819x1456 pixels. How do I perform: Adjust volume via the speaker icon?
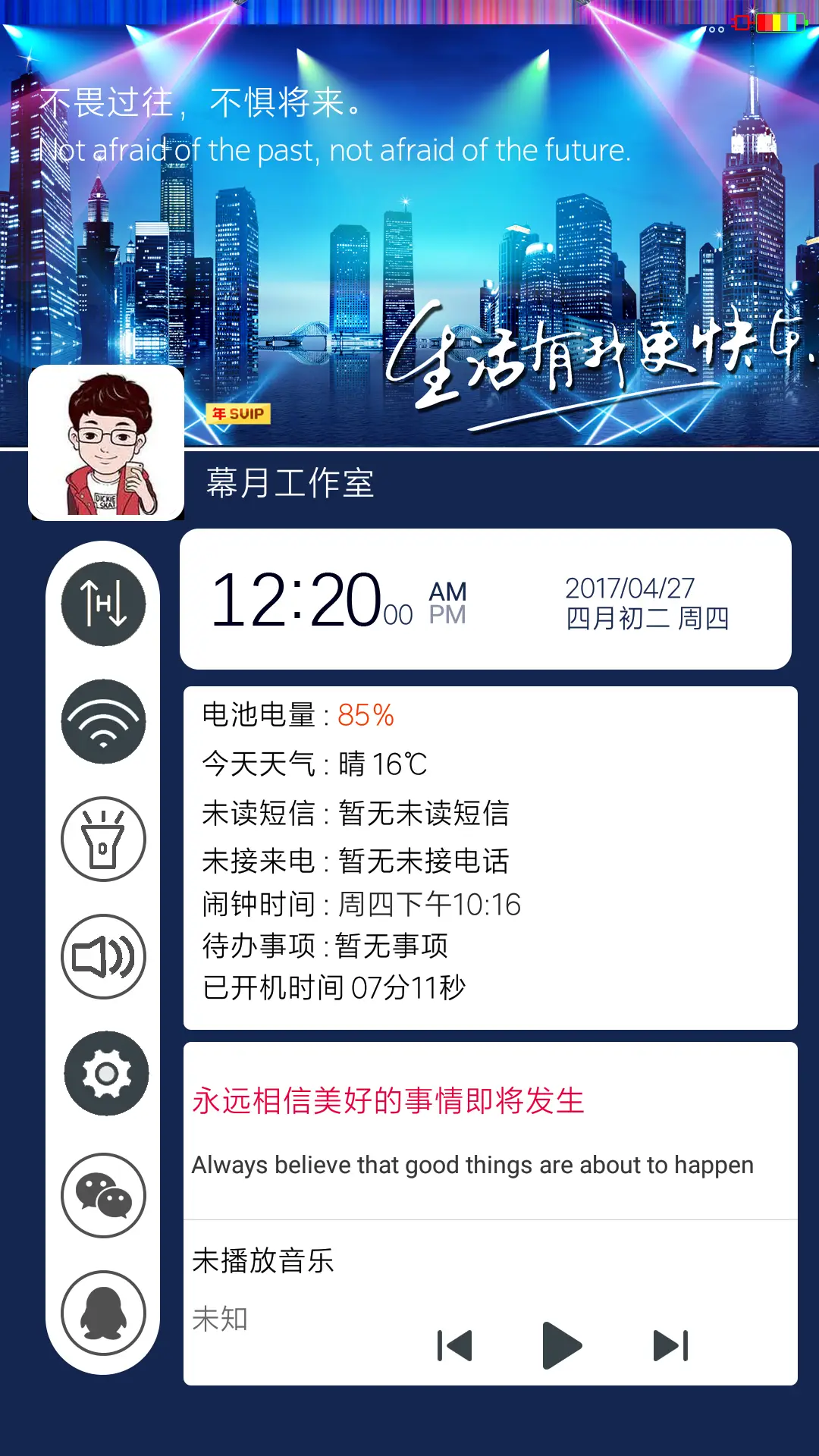click(103, 957)
